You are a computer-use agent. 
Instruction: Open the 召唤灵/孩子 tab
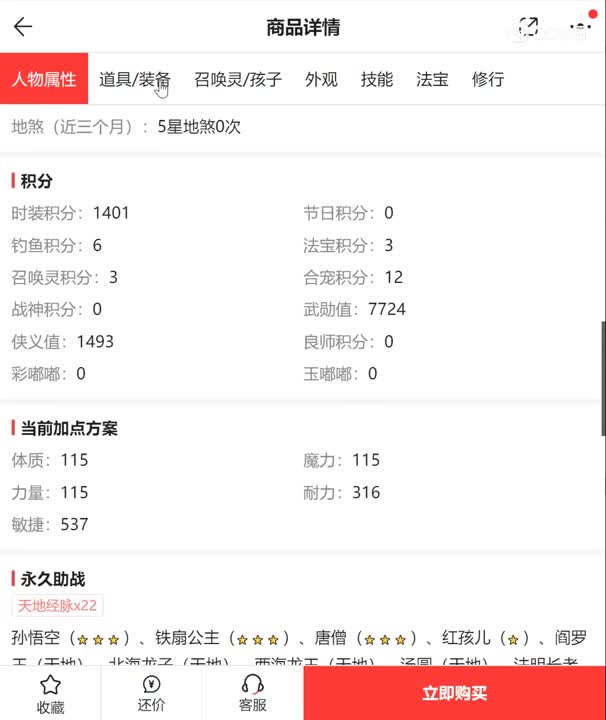click(x=238, y=80)
